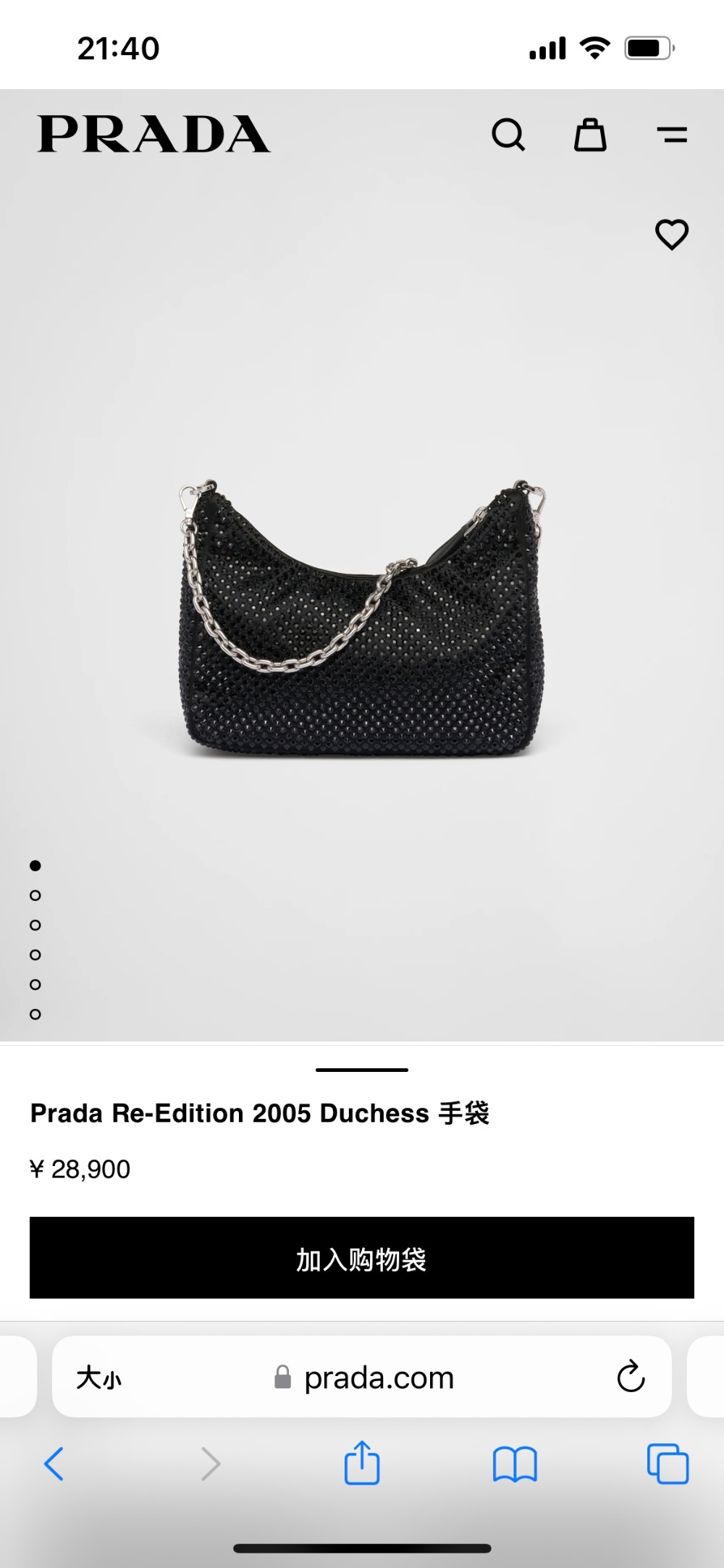724x1568 pixels.
Task: Open the 大小 page settings menu
Action: click(99, 1378)
